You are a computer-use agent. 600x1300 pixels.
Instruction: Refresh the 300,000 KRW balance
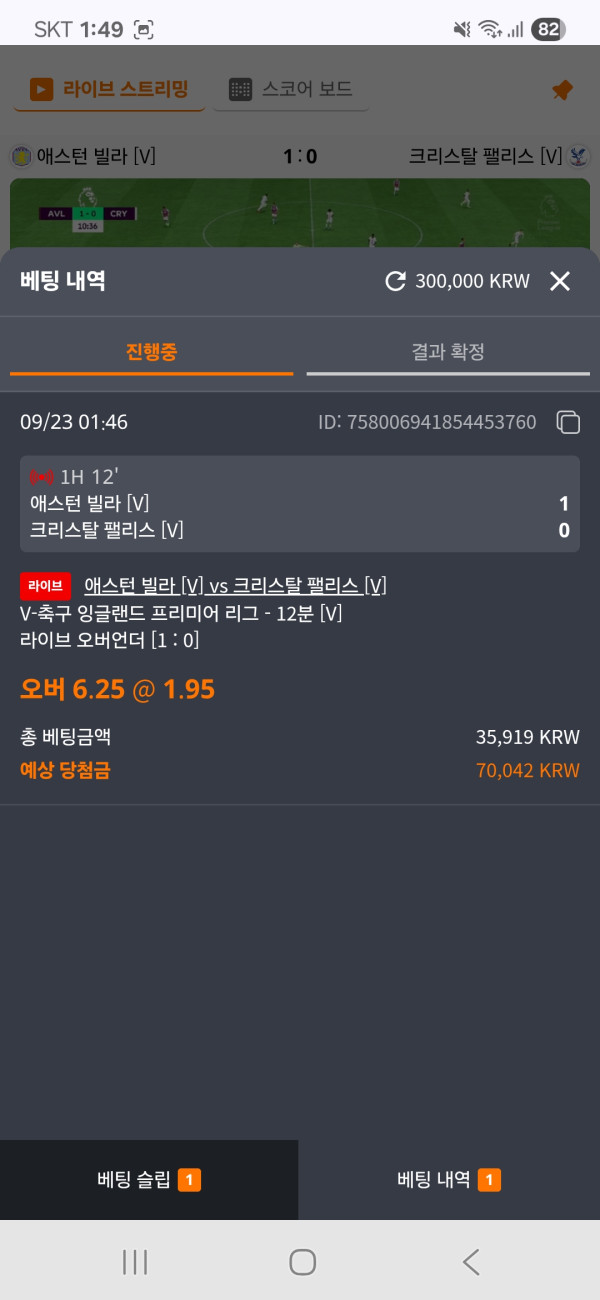pos(395,281)
